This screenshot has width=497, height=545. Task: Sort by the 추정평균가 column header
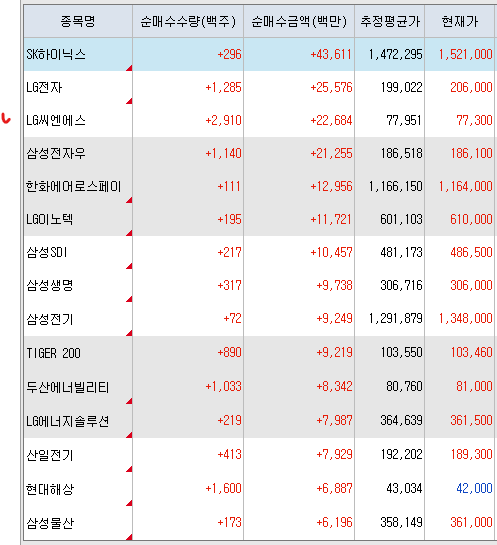tap(390, 22)
